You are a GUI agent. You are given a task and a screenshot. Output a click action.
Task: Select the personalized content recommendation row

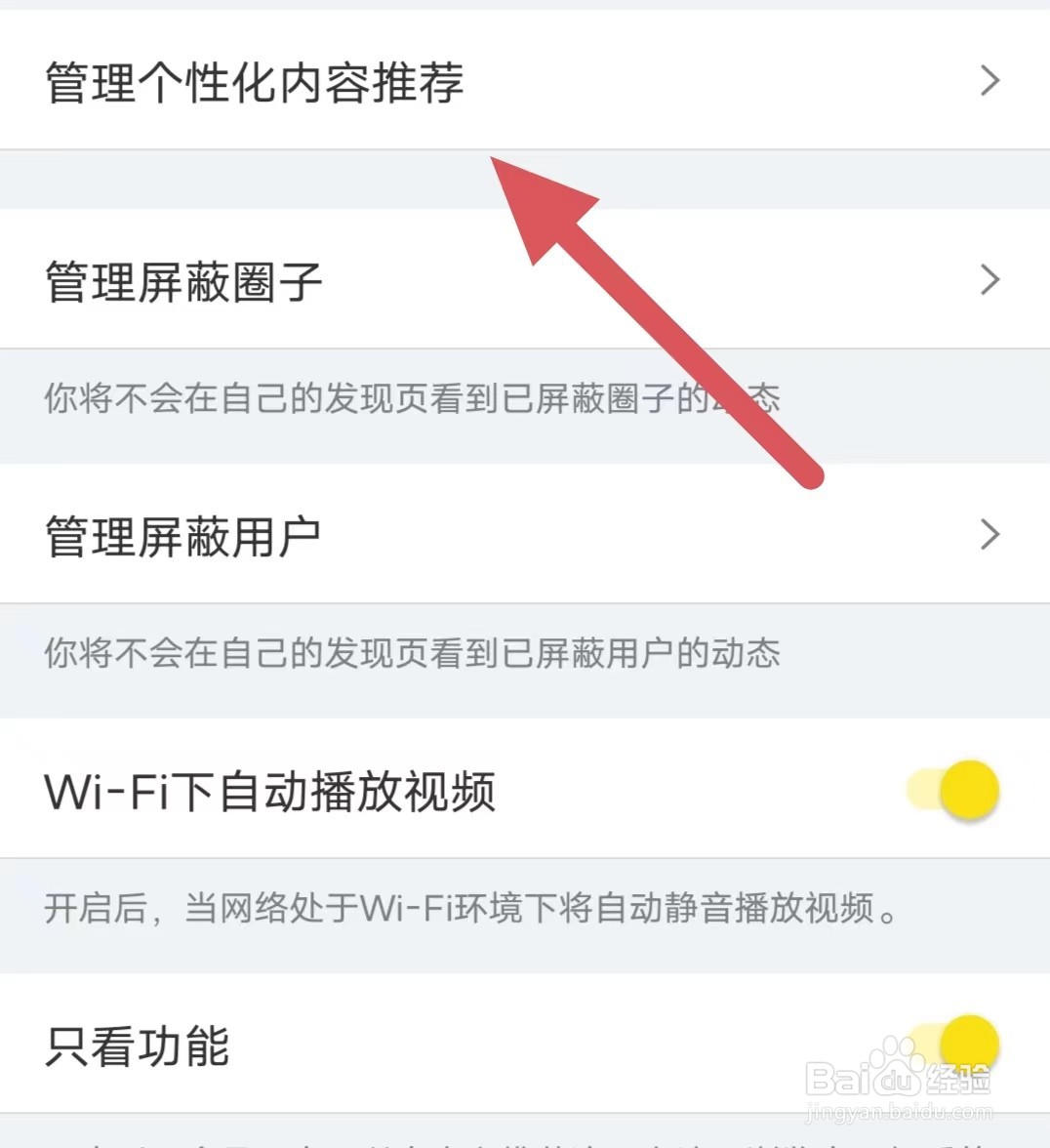pyautogui.click(x=254, y=83)
